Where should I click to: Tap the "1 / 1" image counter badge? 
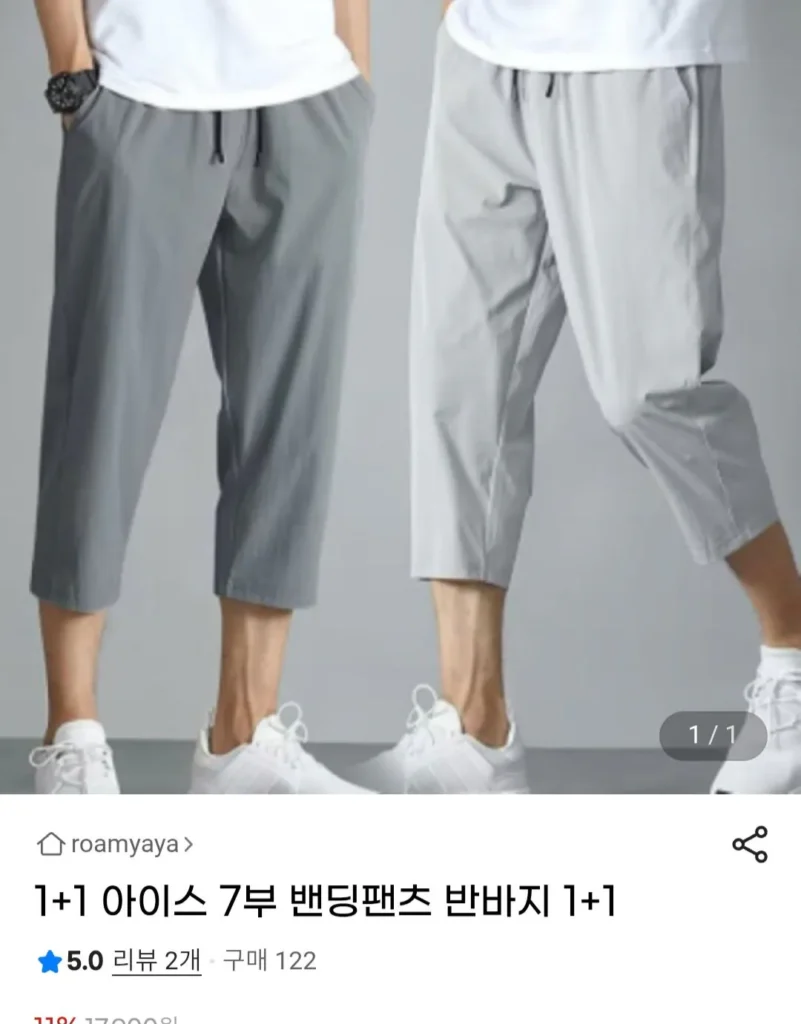[712, 733]
